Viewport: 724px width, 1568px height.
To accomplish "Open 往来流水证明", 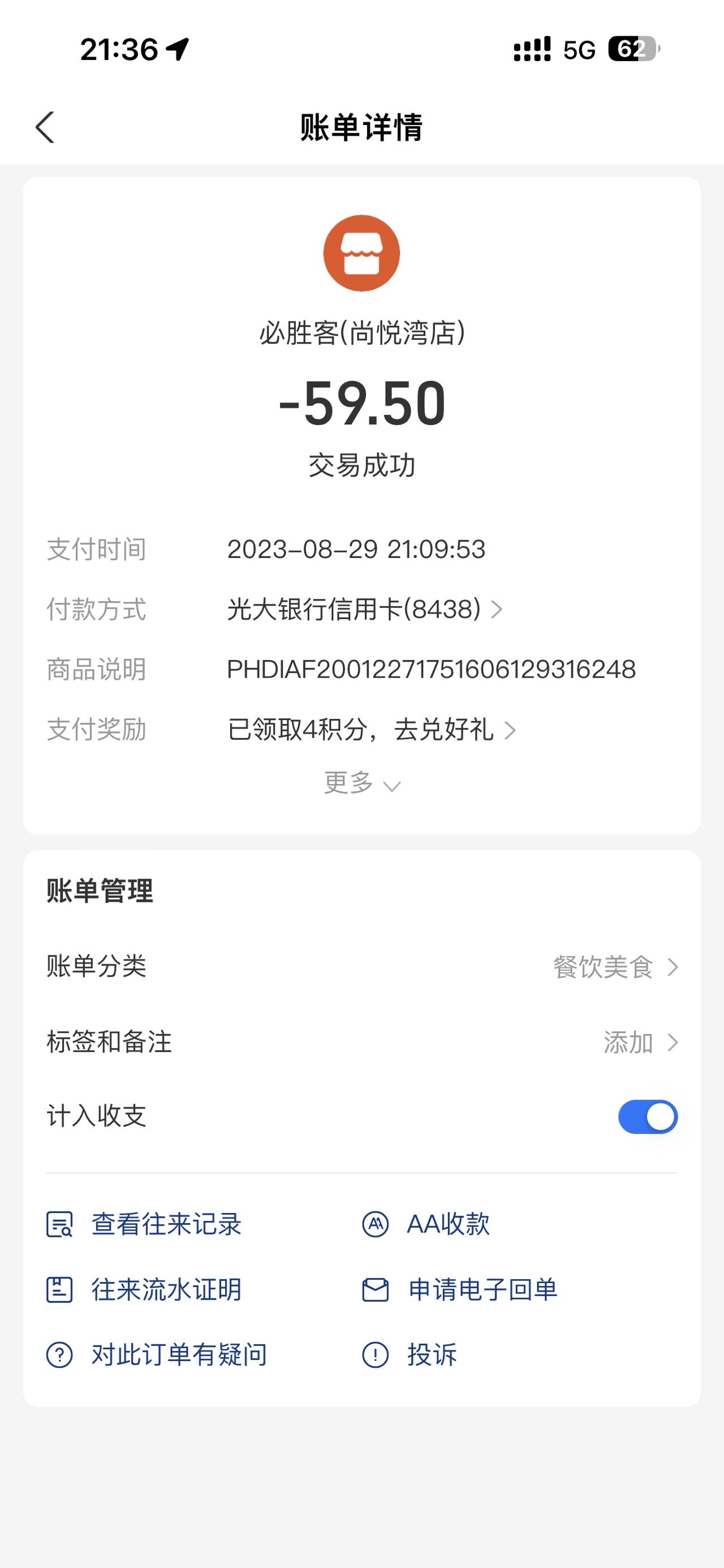I will tap(144, 1290).
